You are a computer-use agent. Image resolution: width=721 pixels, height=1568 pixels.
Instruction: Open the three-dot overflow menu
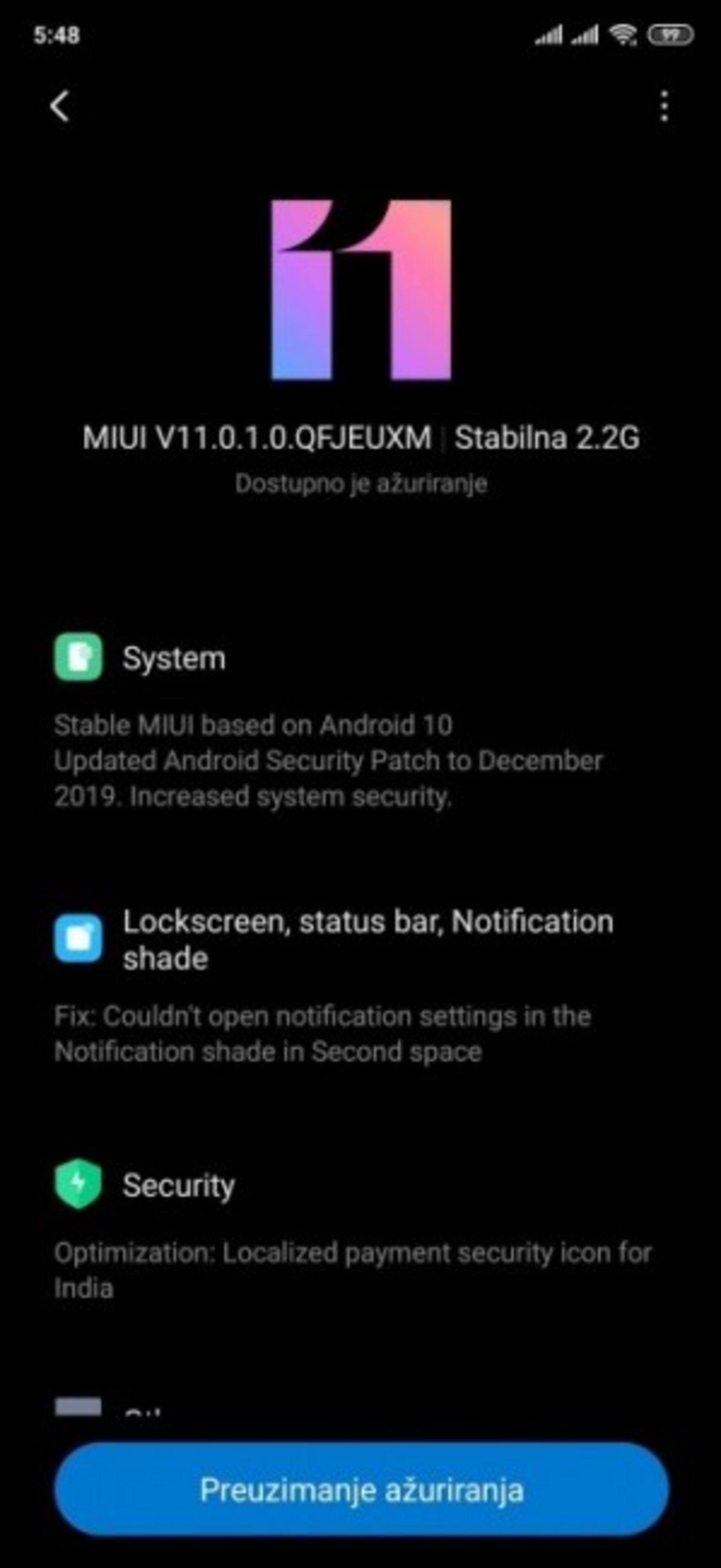(664, 107)
